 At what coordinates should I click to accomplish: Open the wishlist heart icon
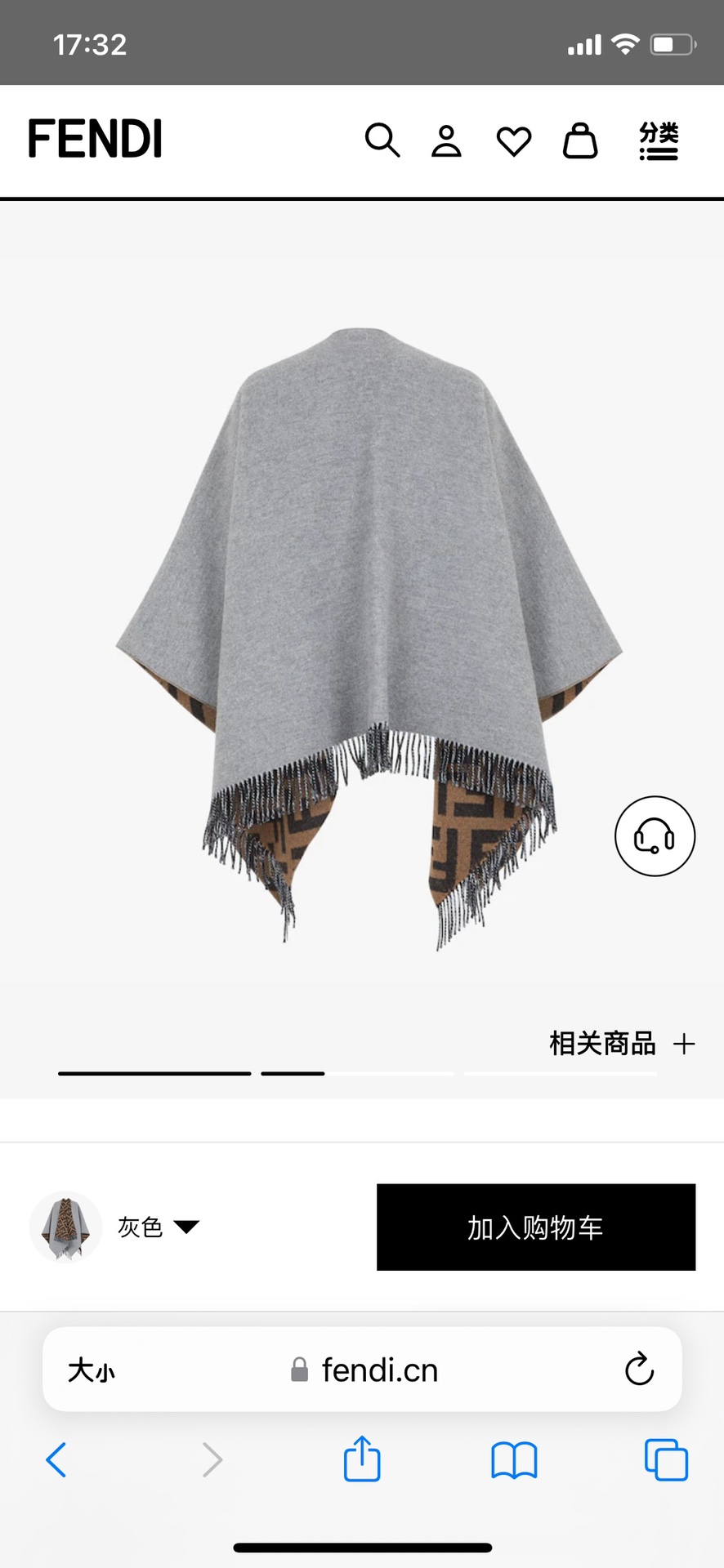[514, 141]
